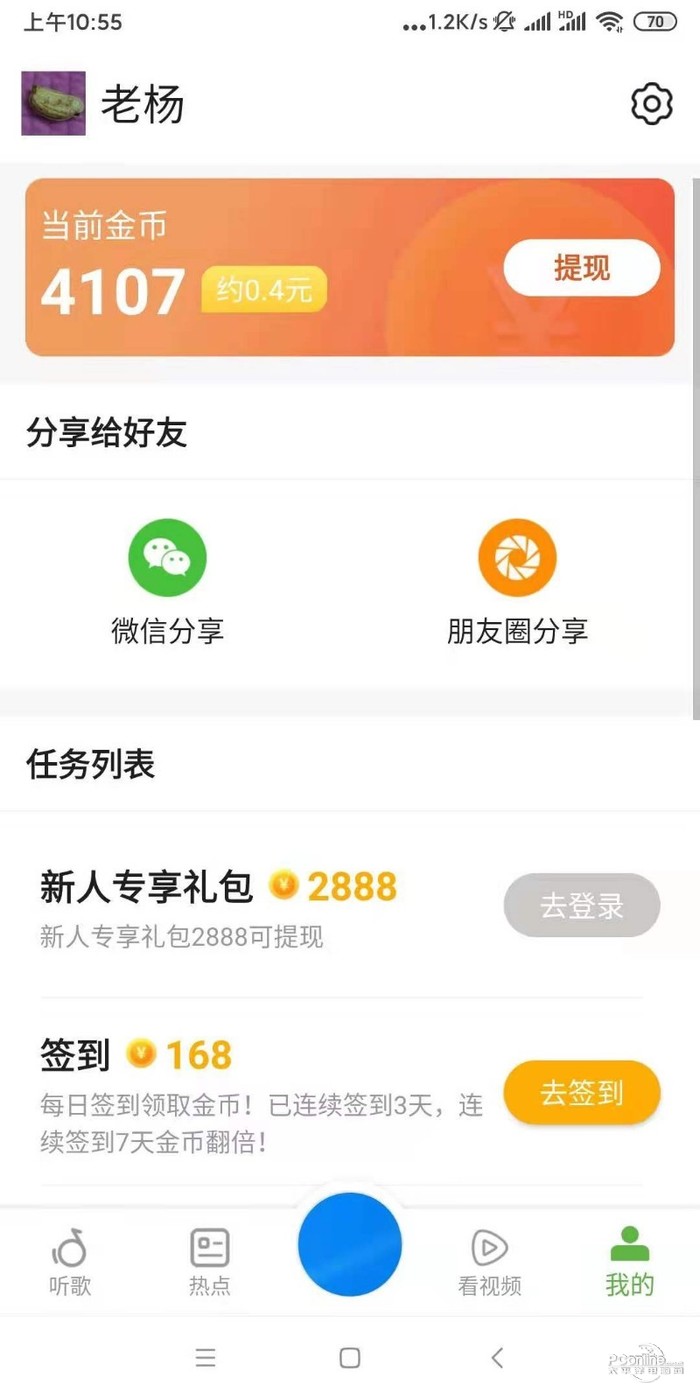Go back with the system back button
The width and height of the screenshot is (700, 1400).
pos(497,1357)
